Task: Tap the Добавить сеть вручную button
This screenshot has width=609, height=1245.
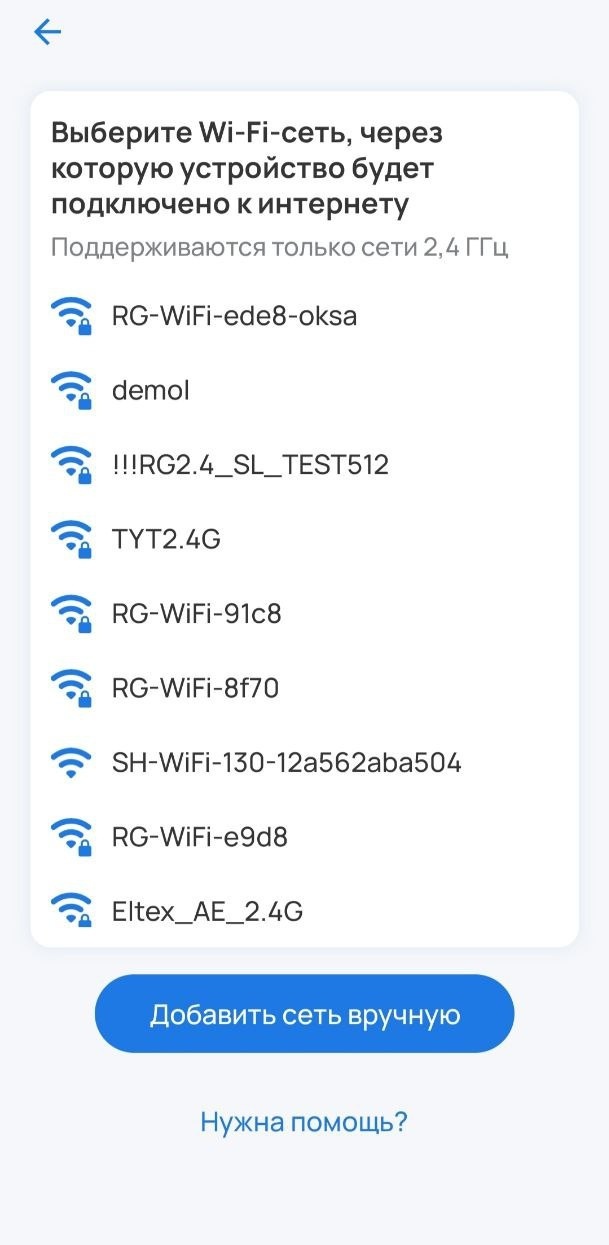Action: point(304,1014)
